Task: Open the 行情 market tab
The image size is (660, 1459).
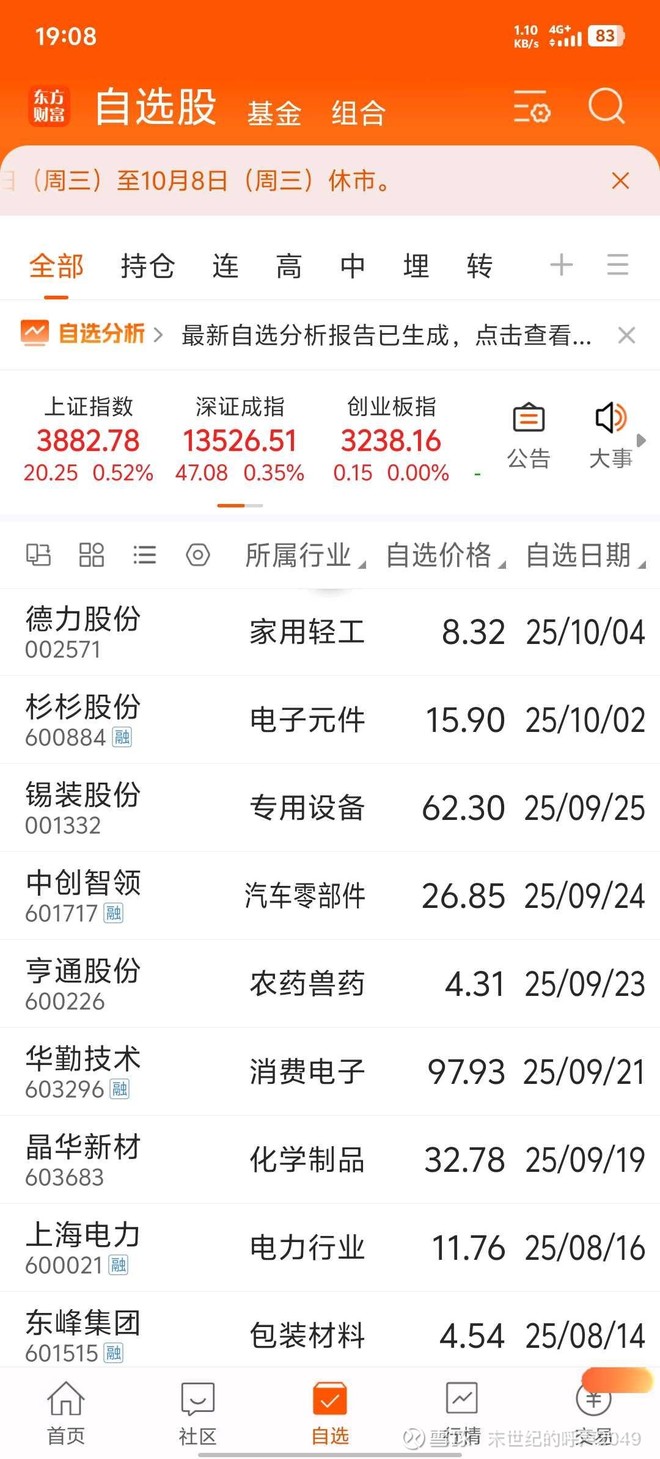Action: tap(461, 1413)
